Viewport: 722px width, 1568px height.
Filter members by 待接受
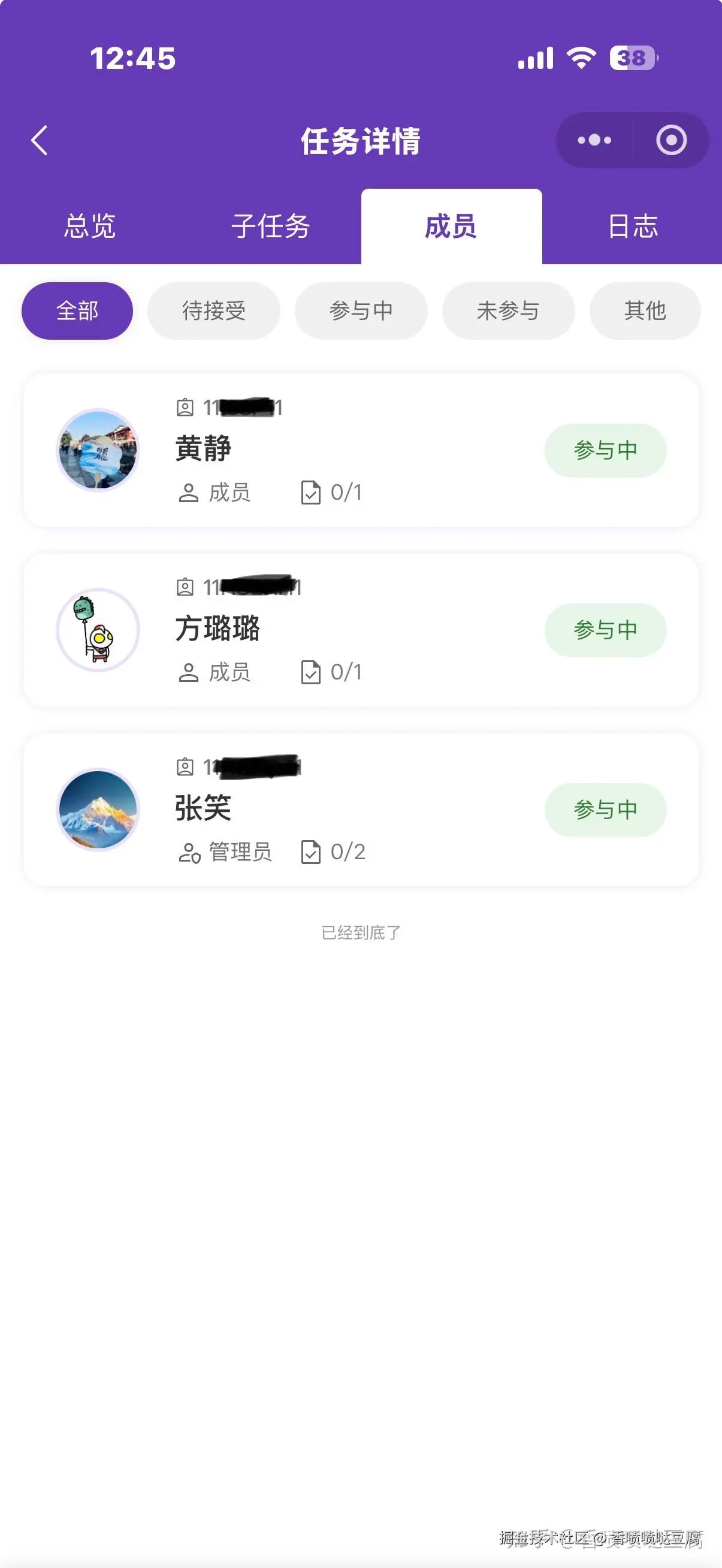click(x=214, y=311)
